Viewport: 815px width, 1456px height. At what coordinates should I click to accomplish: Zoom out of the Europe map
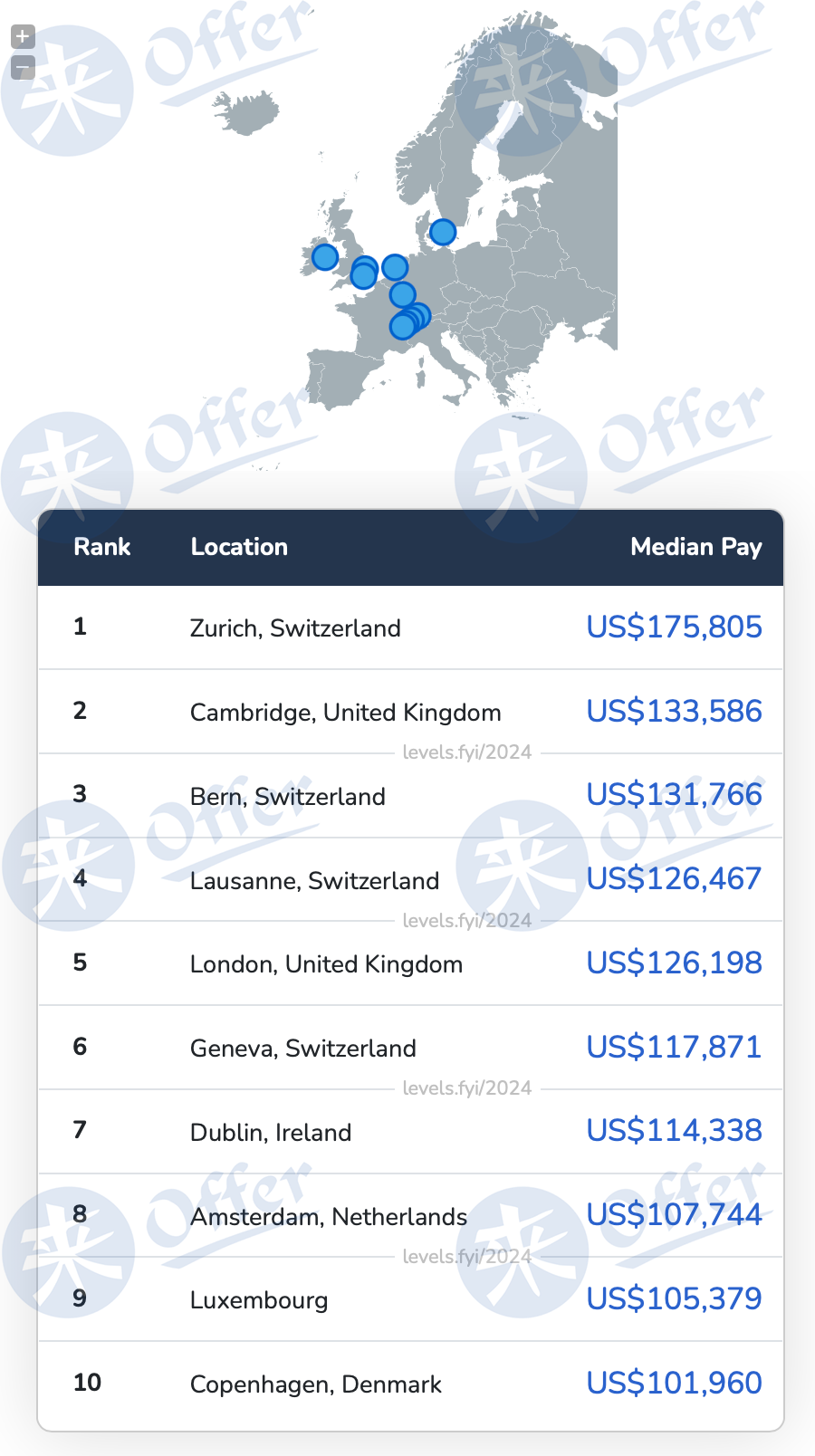[23, 67]
